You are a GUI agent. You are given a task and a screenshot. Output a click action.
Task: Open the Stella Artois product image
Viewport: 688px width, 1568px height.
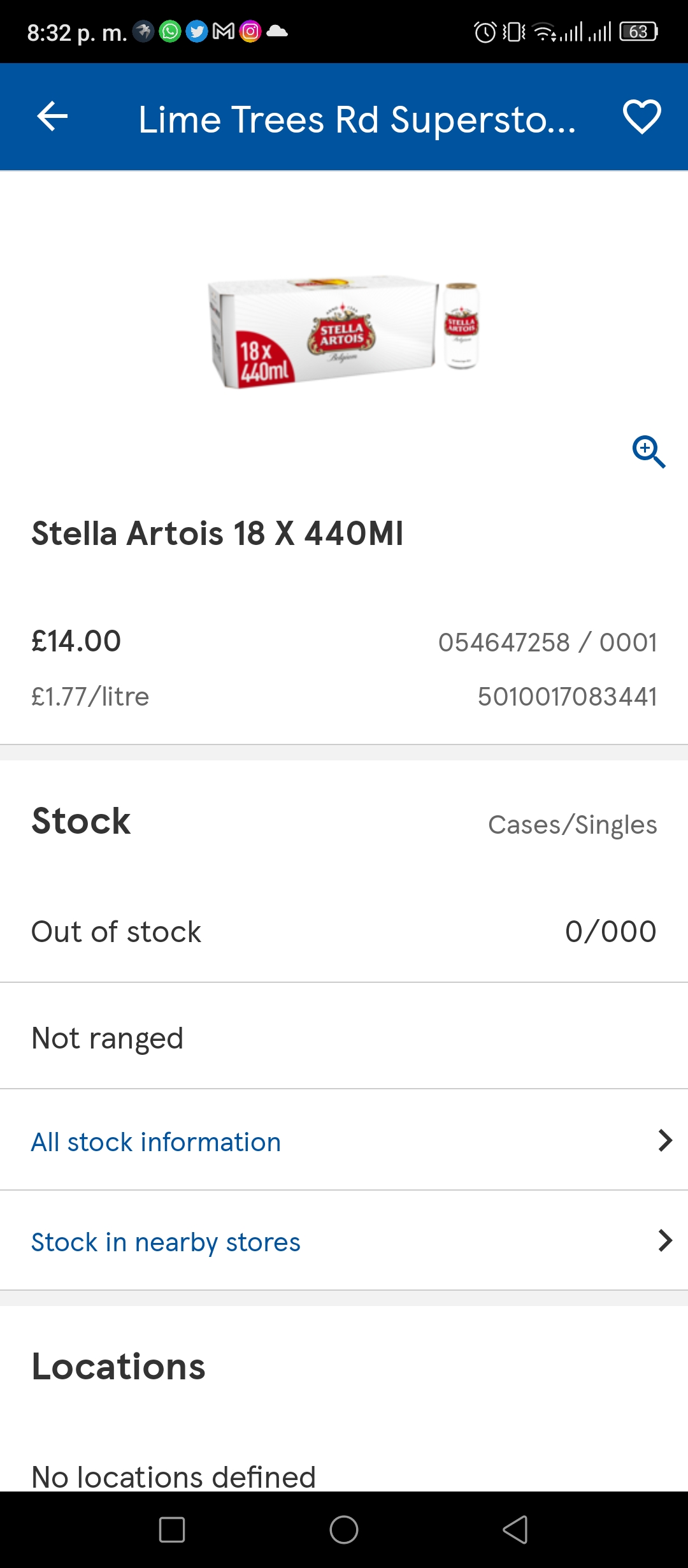(344, 331)
